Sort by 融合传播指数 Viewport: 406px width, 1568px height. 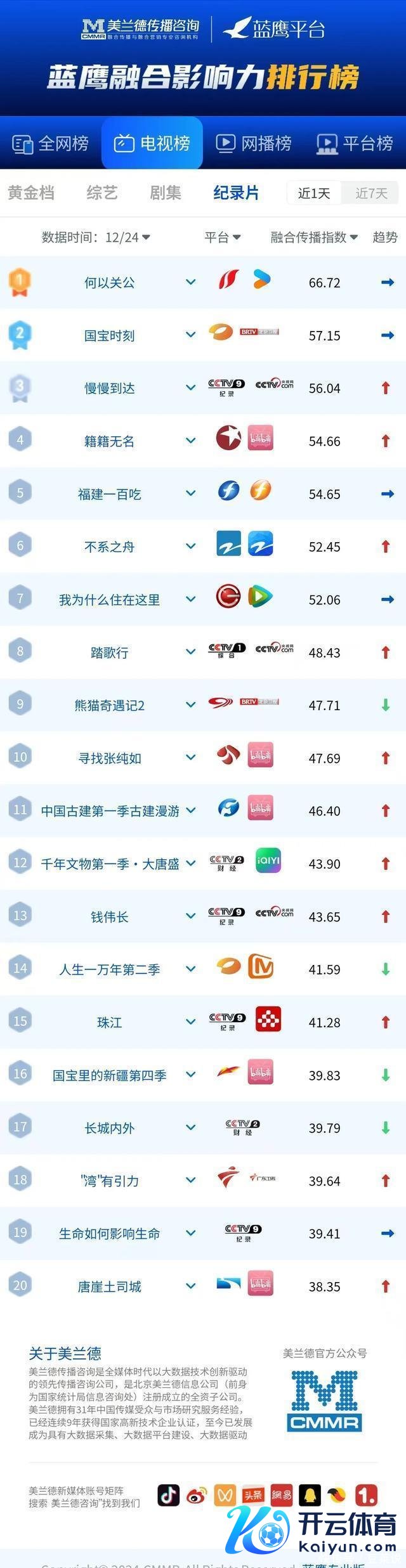314,237
